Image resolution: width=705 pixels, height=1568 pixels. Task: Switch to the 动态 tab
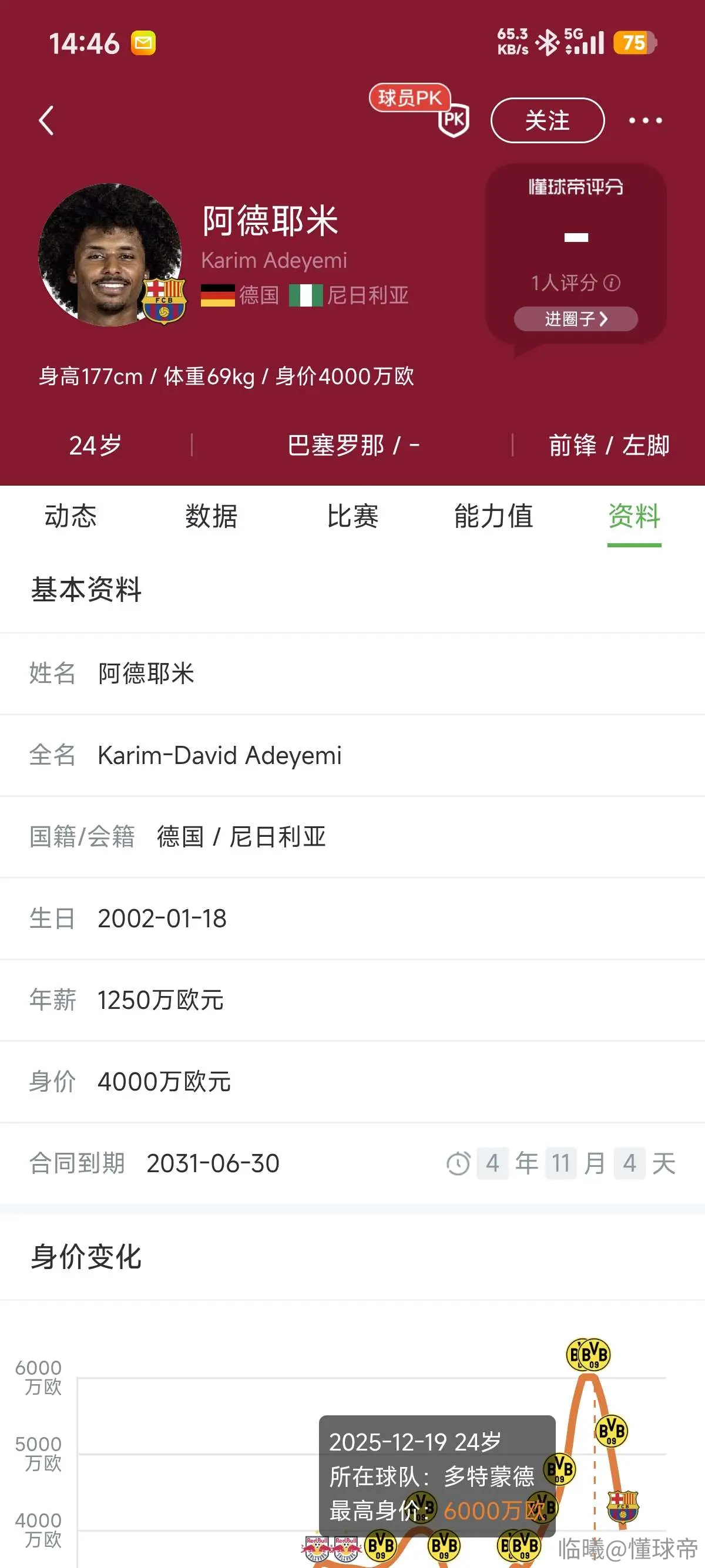click(x=70, y=516)
